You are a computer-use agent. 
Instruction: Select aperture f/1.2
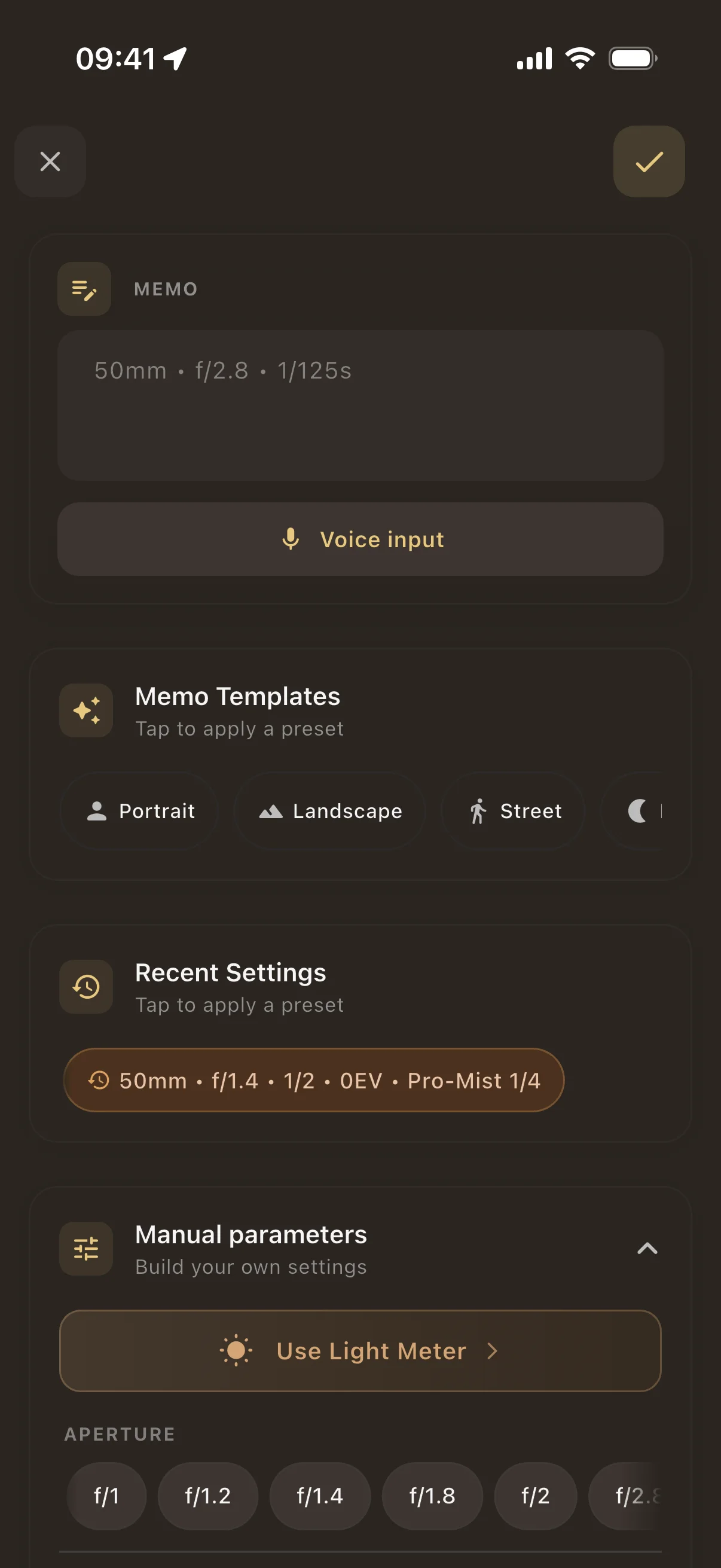pos(207,1496)
